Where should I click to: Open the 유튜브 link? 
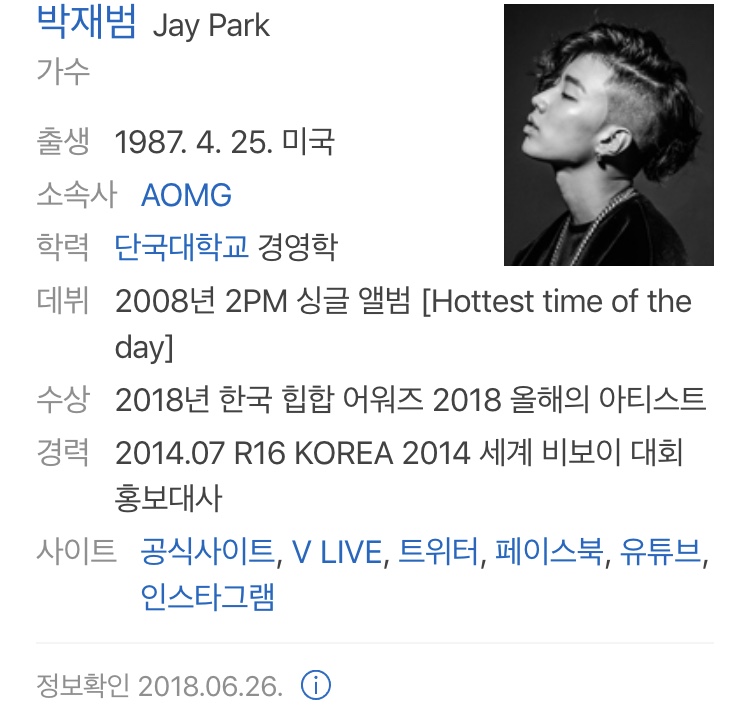tap(662, 551)
